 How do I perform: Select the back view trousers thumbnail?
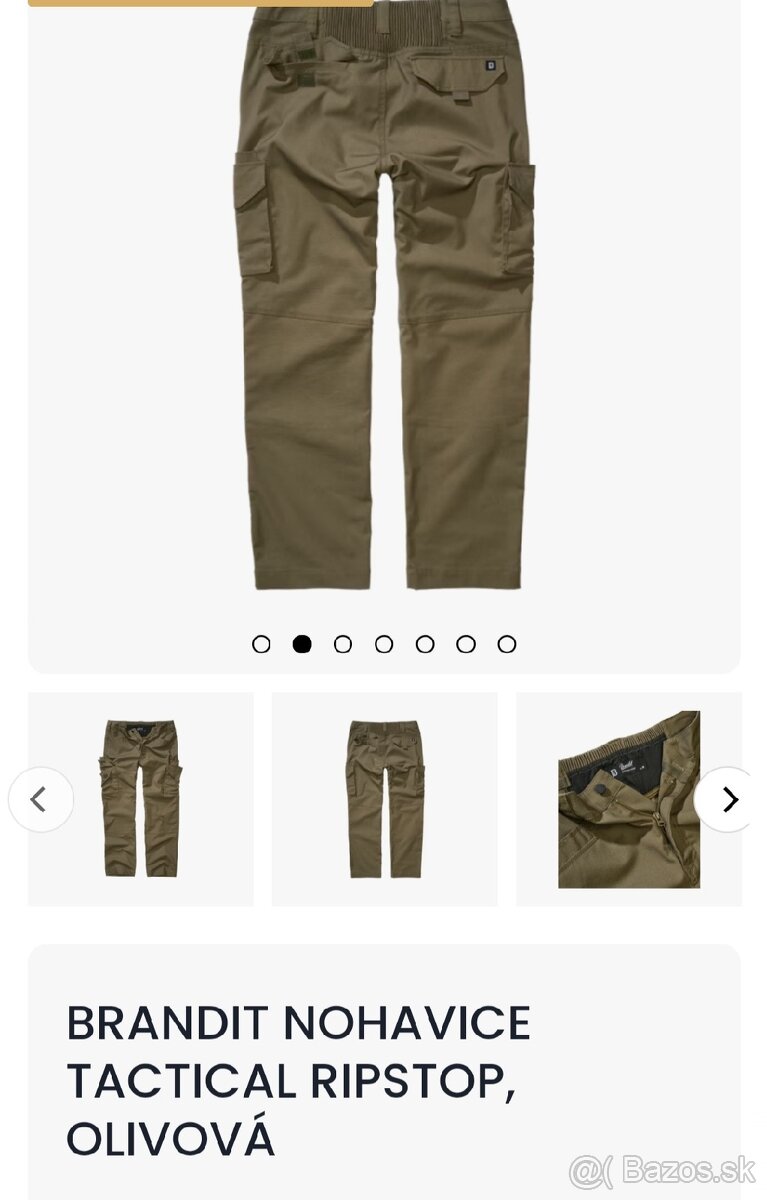coord(385,799)
